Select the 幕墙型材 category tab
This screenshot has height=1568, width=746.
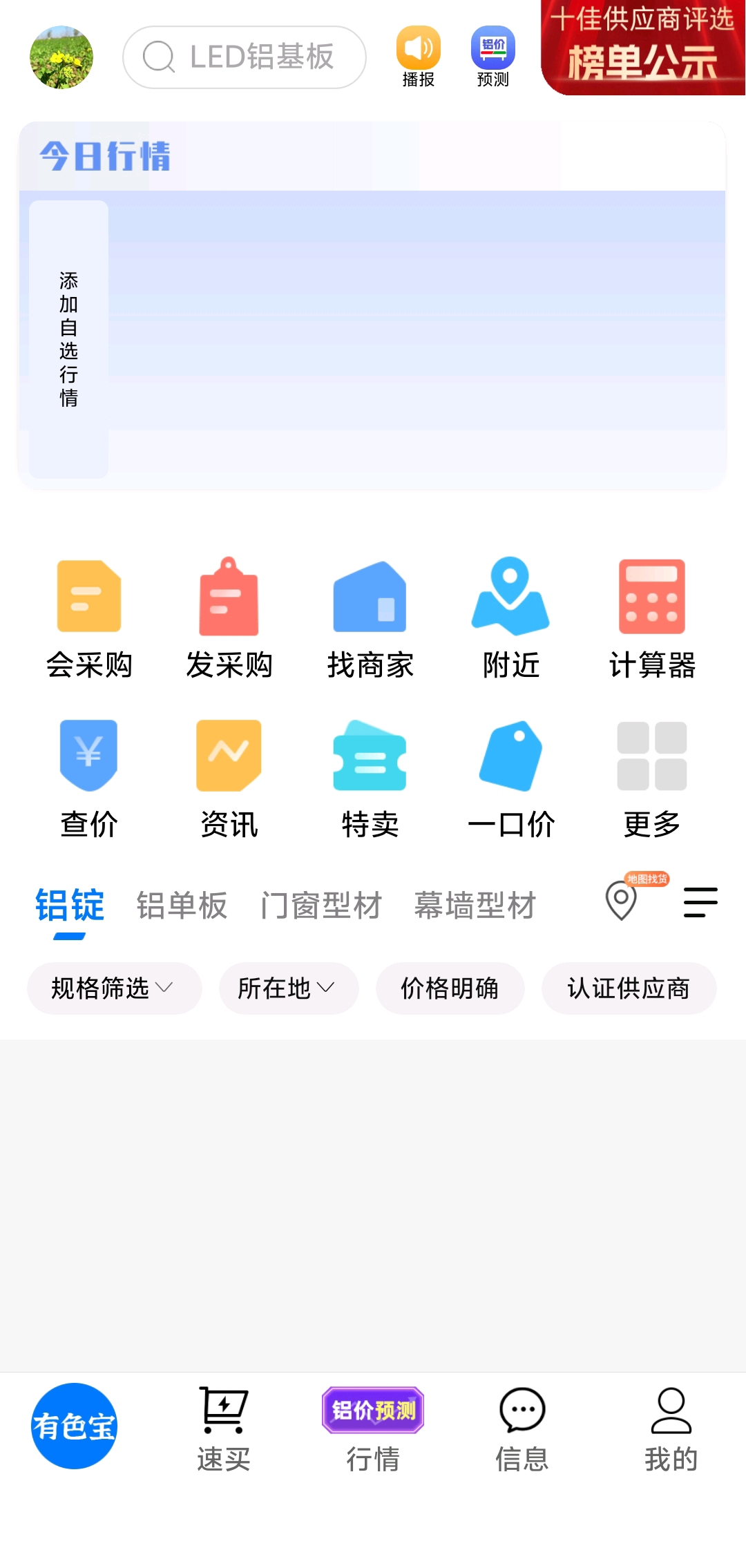tap(475, 905)
